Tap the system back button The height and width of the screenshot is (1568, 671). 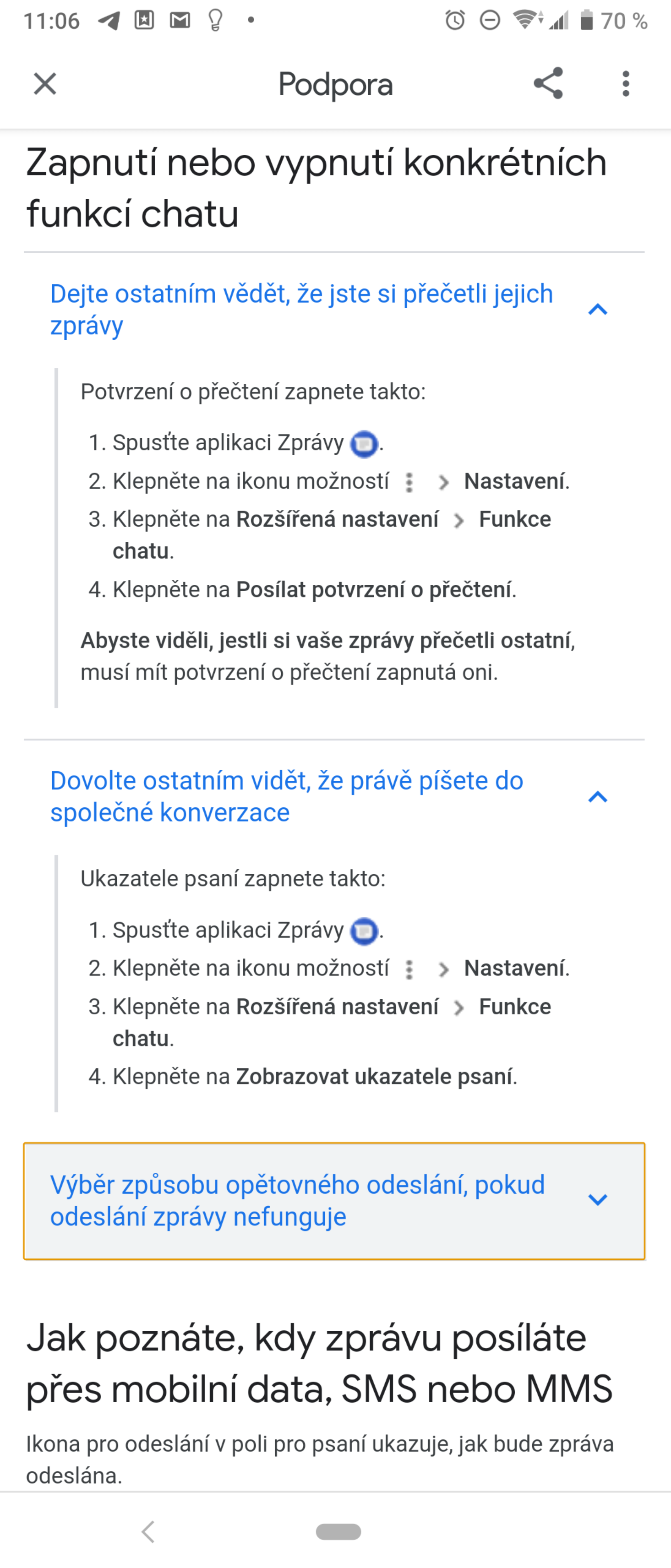pyautogui.click(x=149, y=1531)
